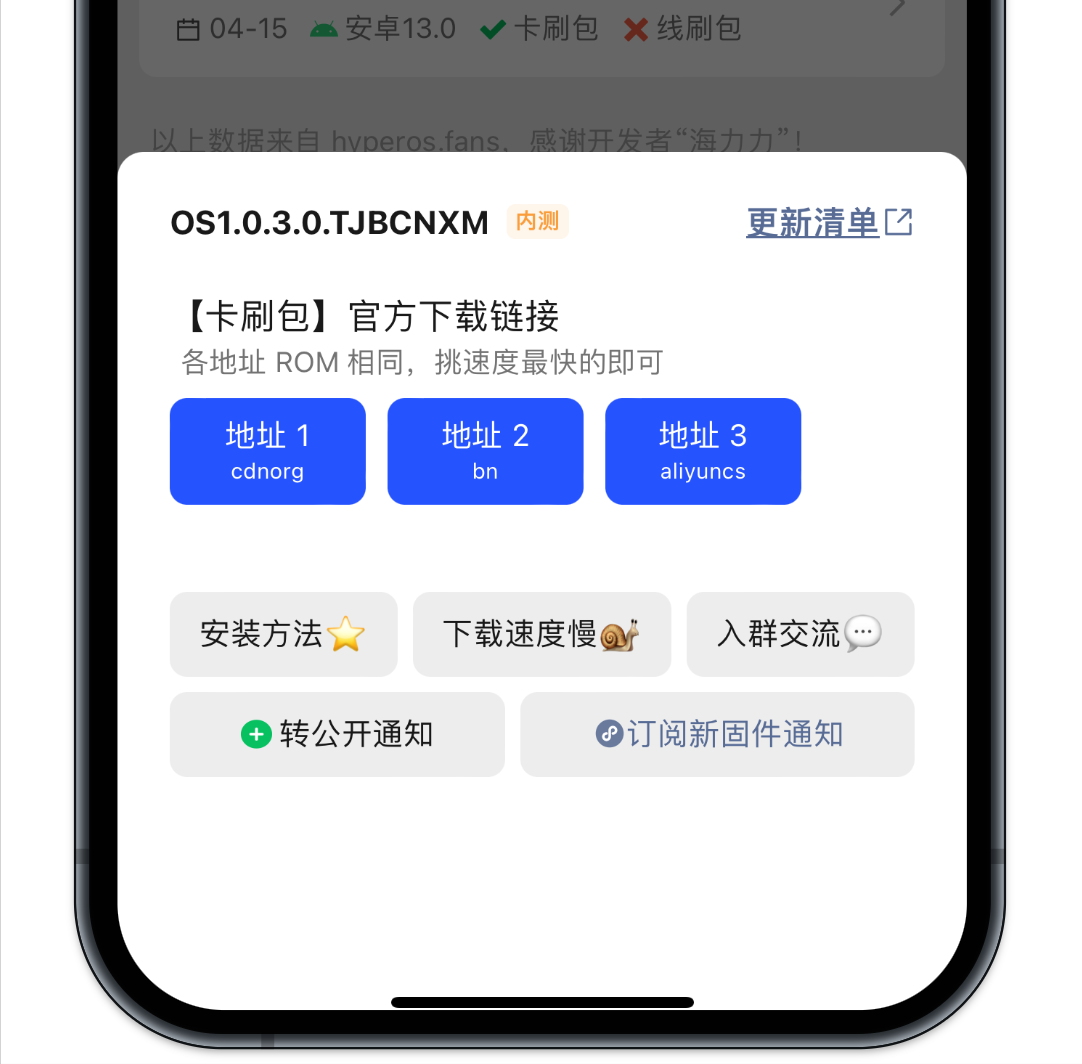Subscribe via 订阅新固件通知
The height and width of the screenshot is (1064, 1082).
pyautogui.click(x=717, y=734)
